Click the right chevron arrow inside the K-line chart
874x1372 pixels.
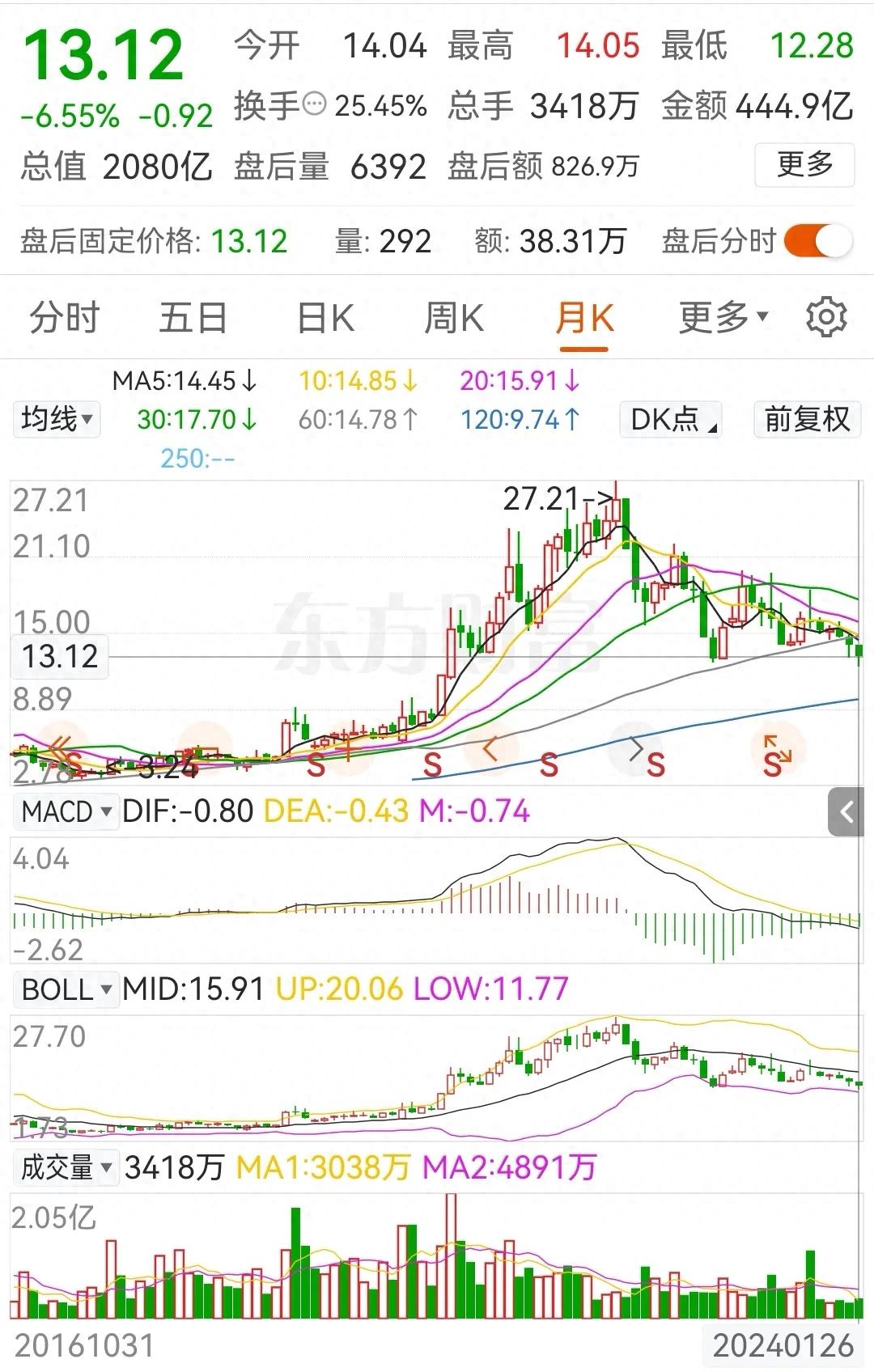(x=633, y=748)
